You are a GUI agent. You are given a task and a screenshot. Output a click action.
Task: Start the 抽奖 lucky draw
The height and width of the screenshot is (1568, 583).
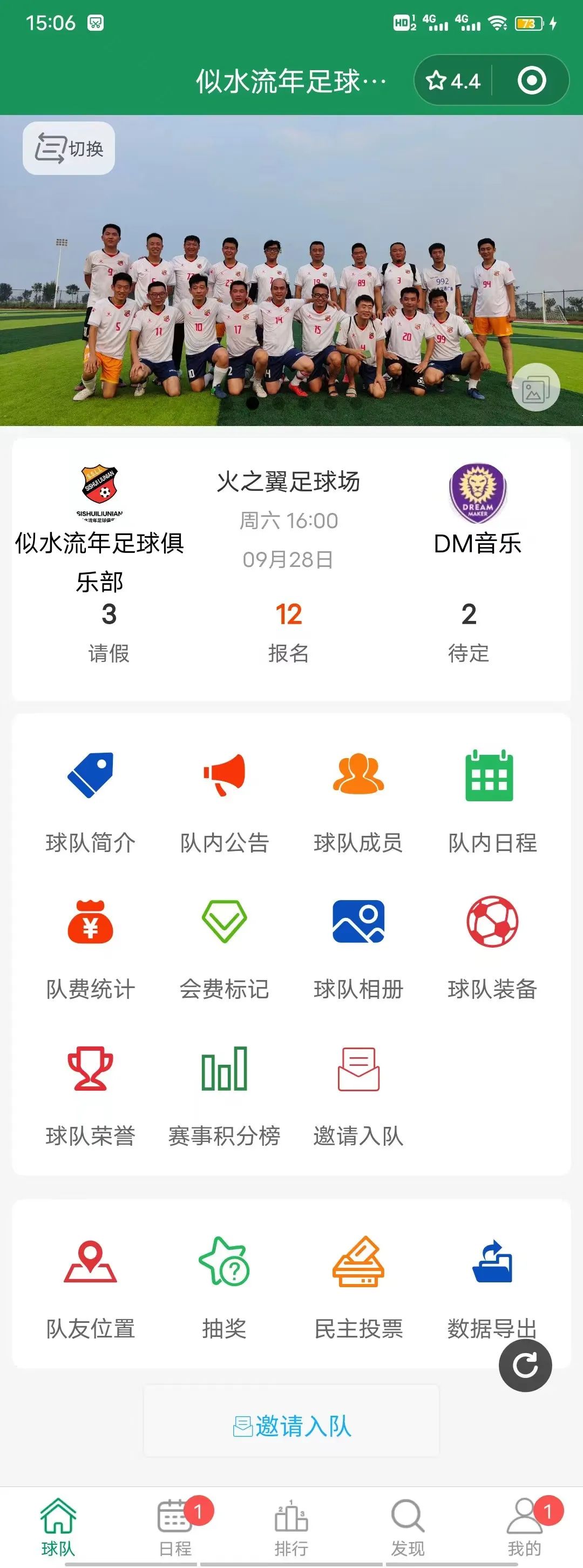tap(225, 1285)
